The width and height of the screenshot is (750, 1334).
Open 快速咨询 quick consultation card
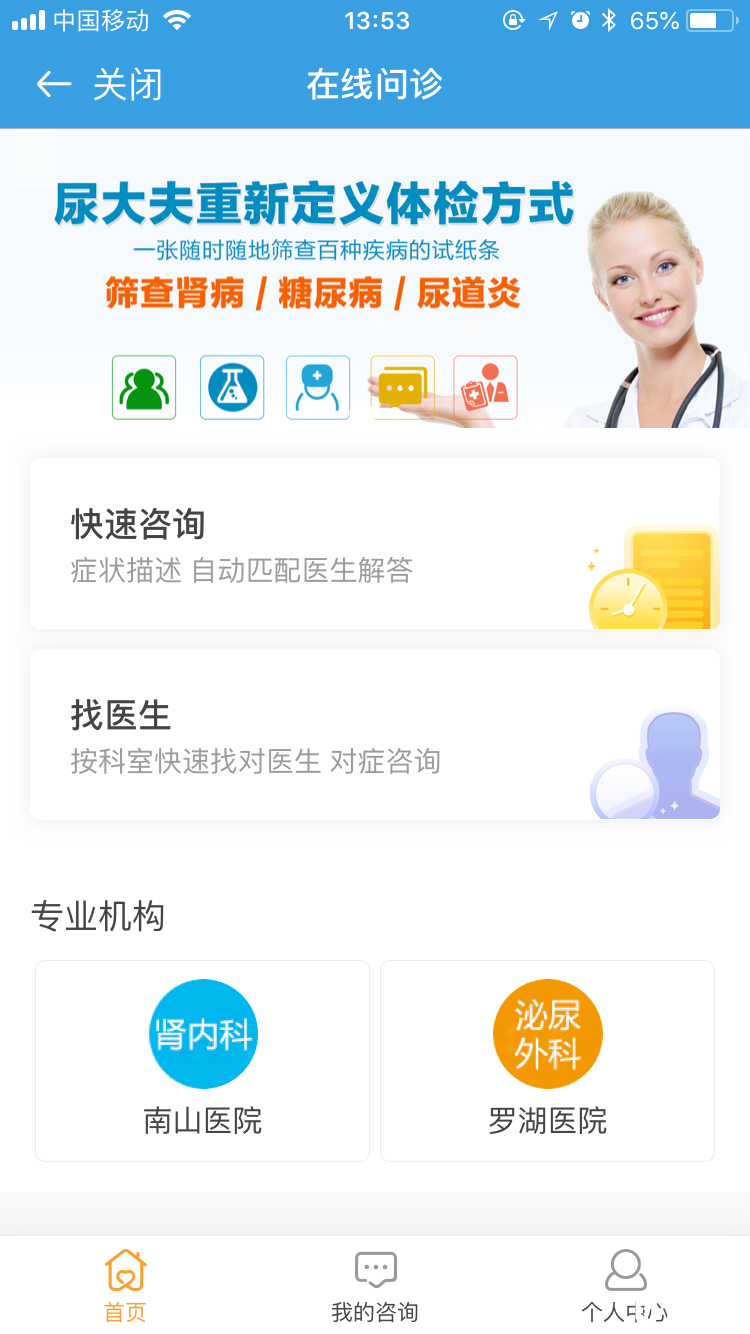click(x=375, y=544)
